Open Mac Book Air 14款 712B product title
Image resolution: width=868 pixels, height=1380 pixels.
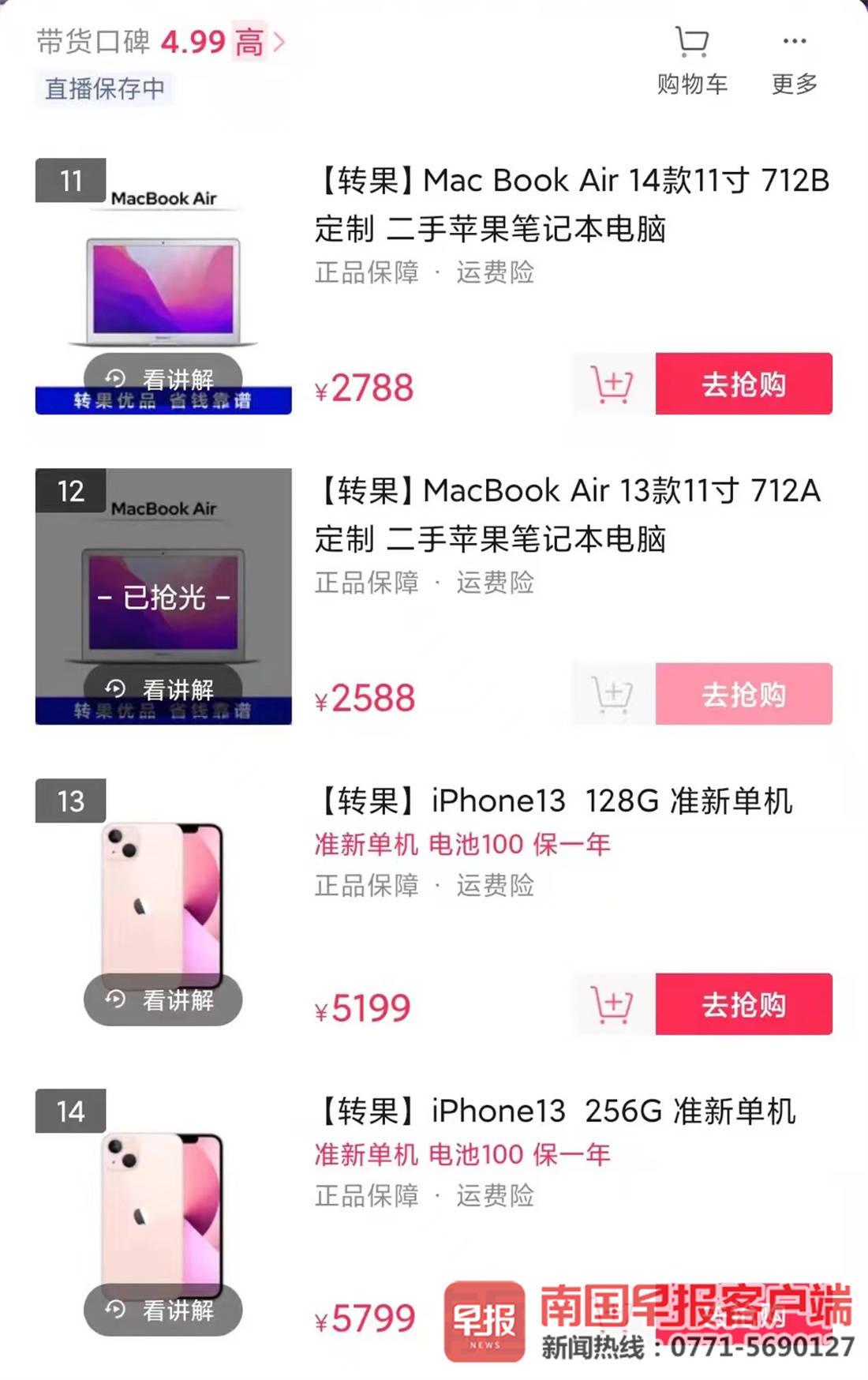coord(571,204)
